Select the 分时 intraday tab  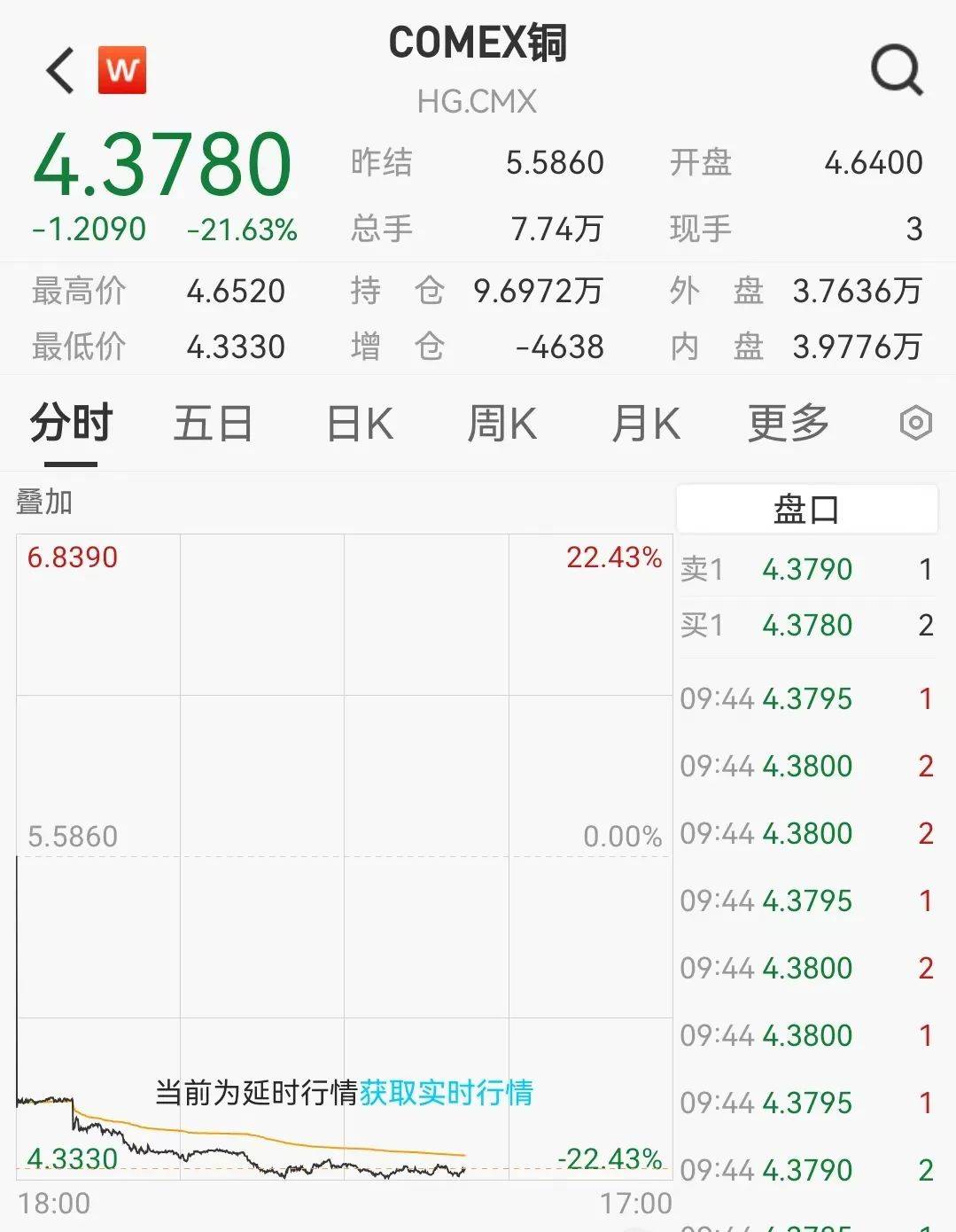[x=69, y=424]
